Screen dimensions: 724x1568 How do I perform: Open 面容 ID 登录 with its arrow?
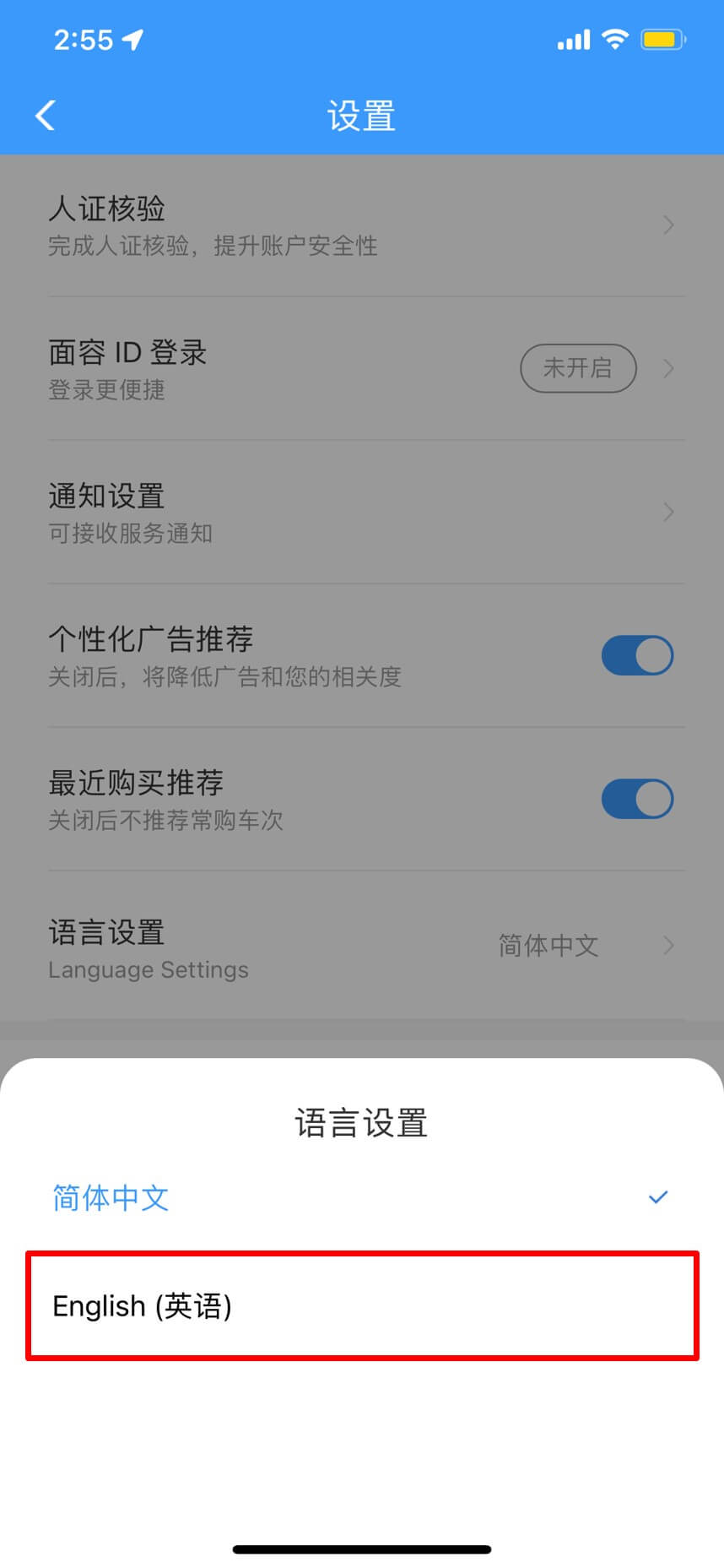[x=669, y=368]
